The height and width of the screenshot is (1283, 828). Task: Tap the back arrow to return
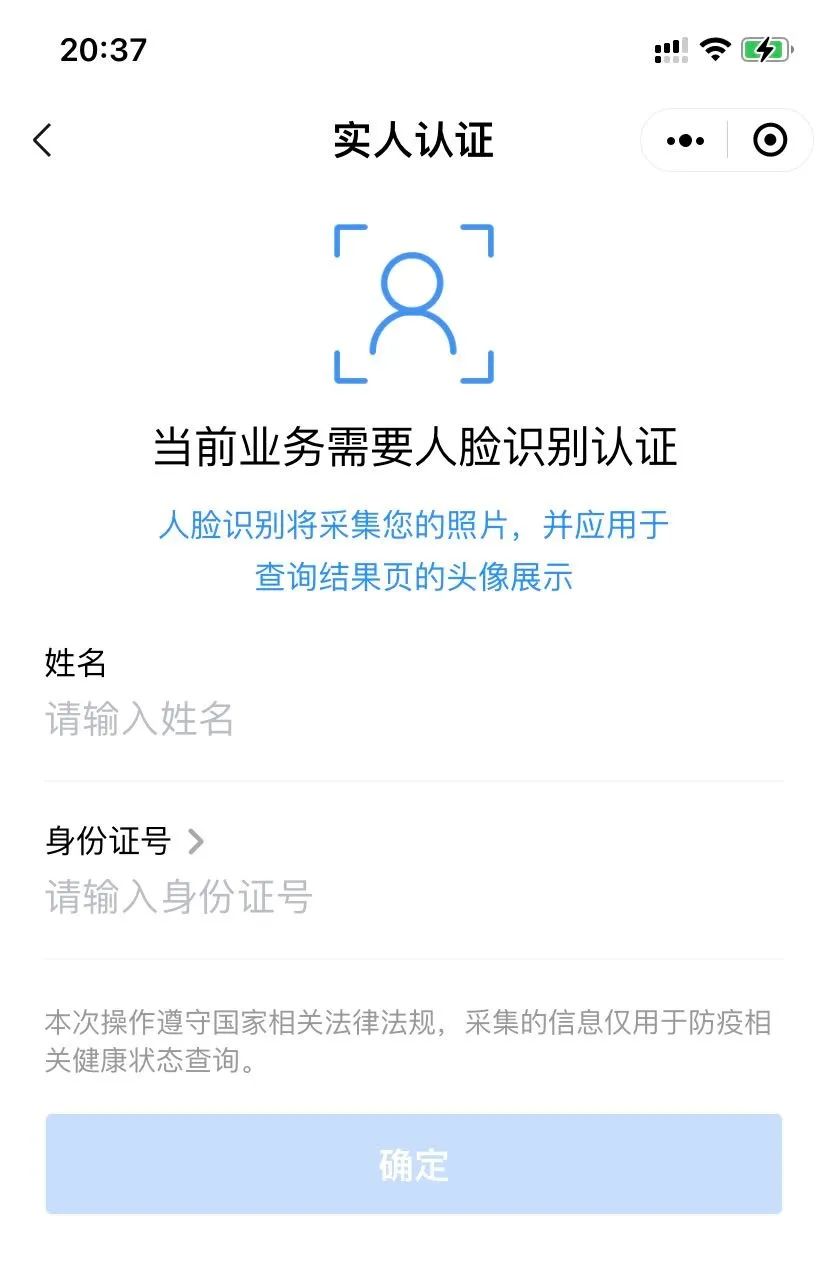pyautogui.click(x=42, y=140)
